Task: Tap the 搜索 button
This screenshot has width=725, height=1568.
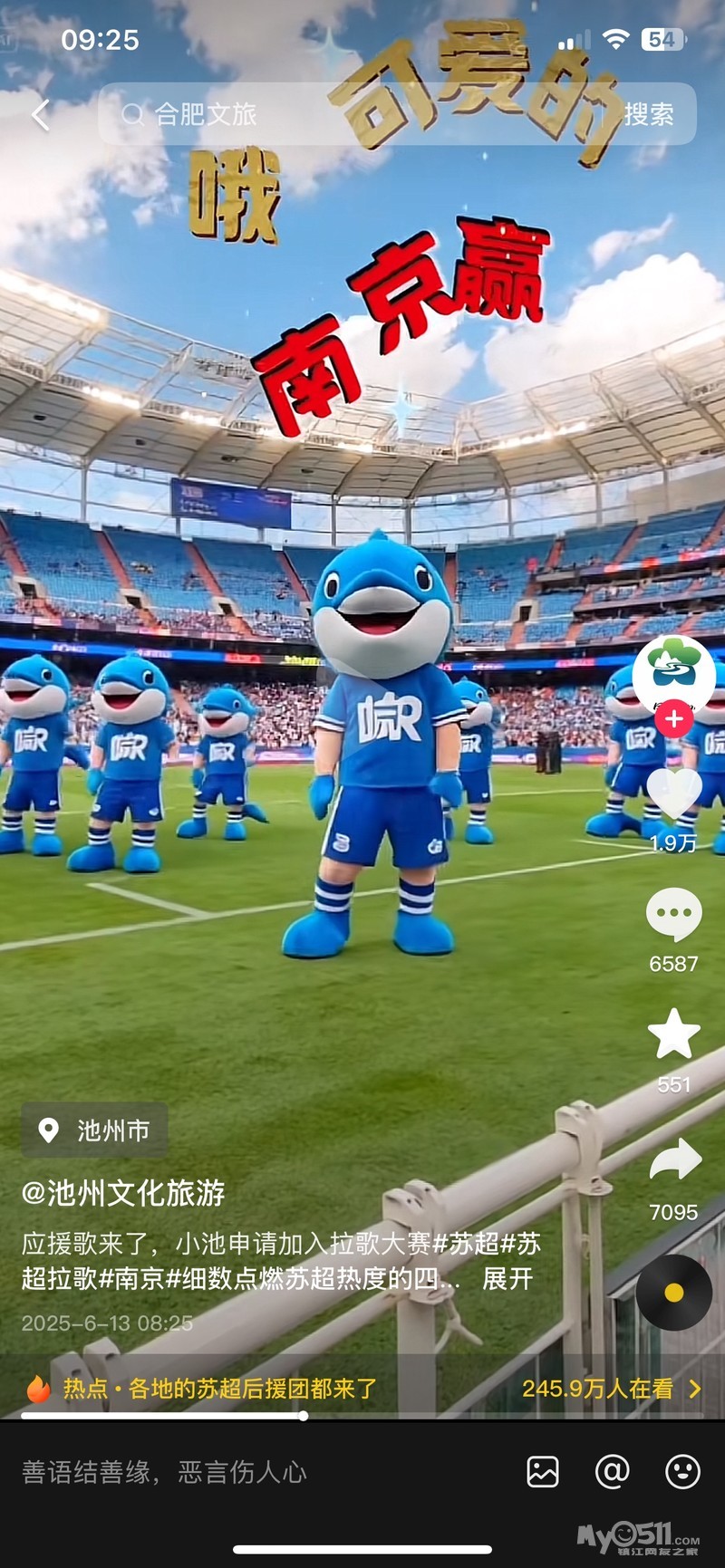Action: 649,115
